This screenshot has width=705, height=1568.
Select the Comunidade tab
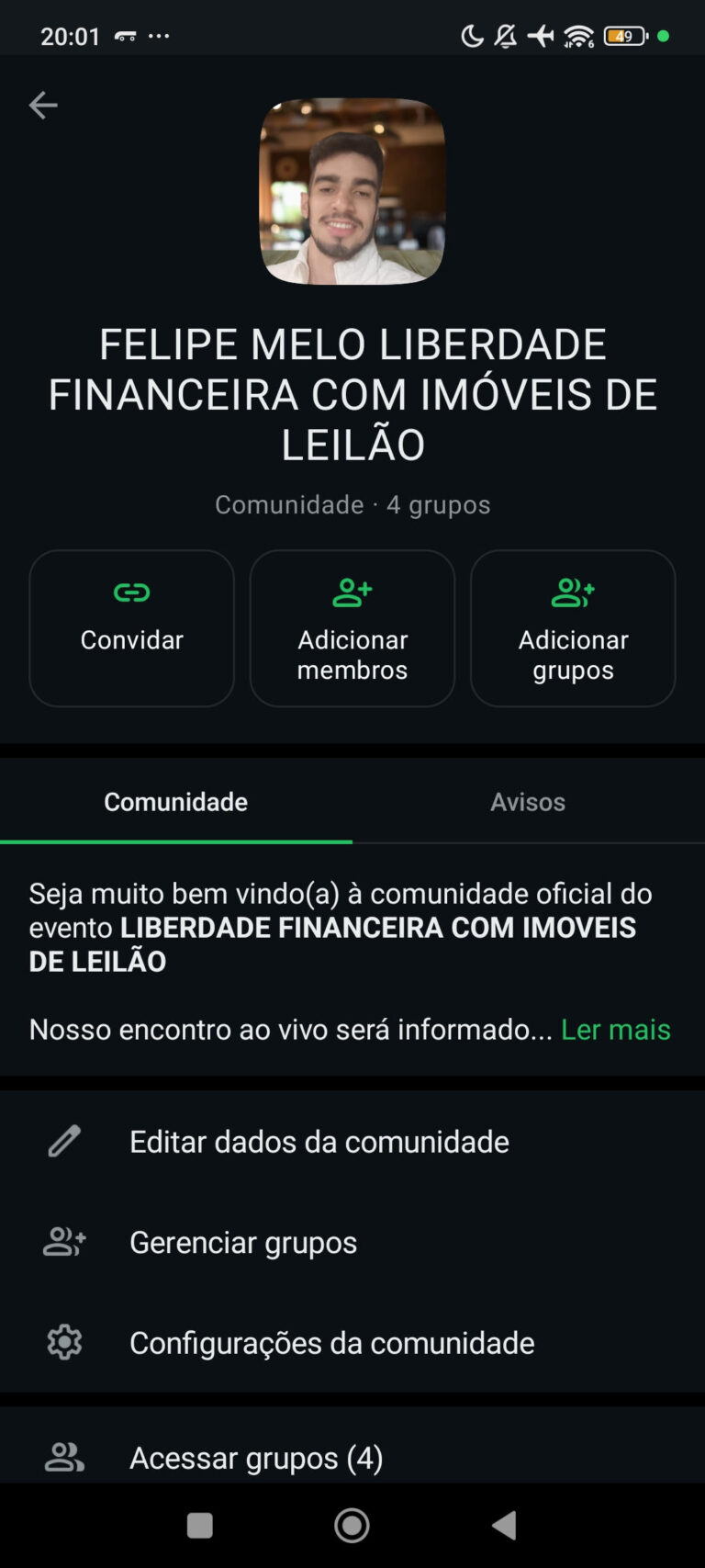coord(176,802)
